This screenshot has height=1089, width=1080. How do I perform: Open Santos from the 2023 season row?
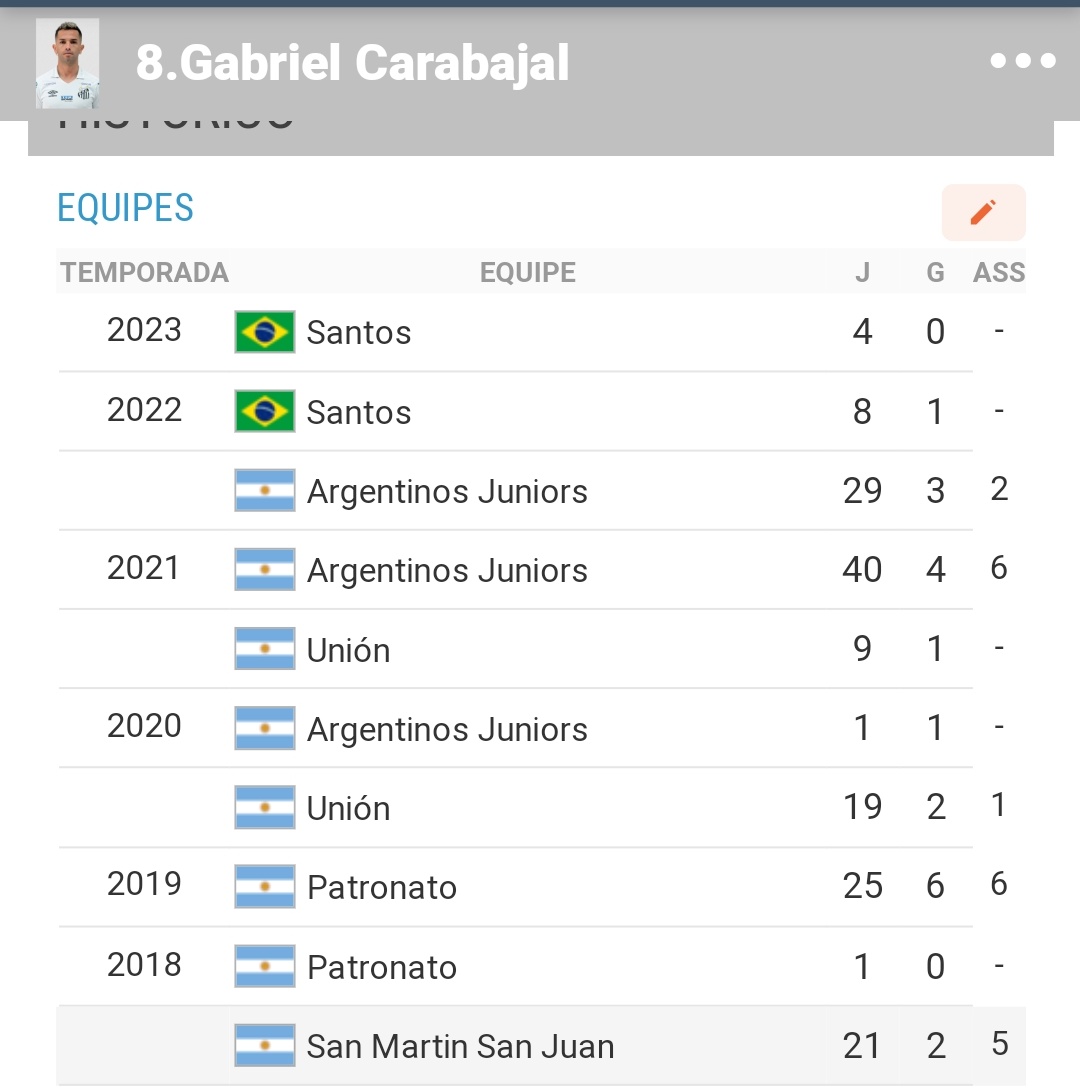pyautogui.click(x=358, y=333)
